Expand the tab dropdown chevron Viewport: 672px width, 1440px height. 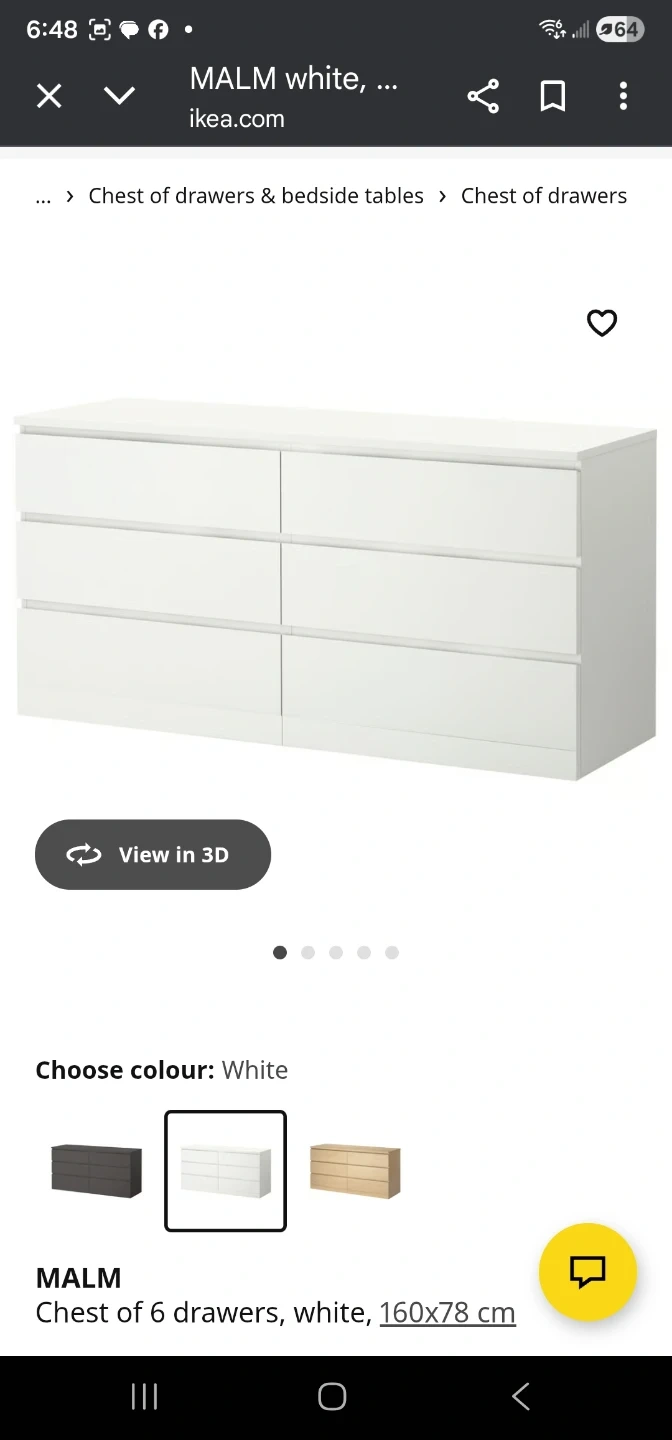(x=120, y=96)
